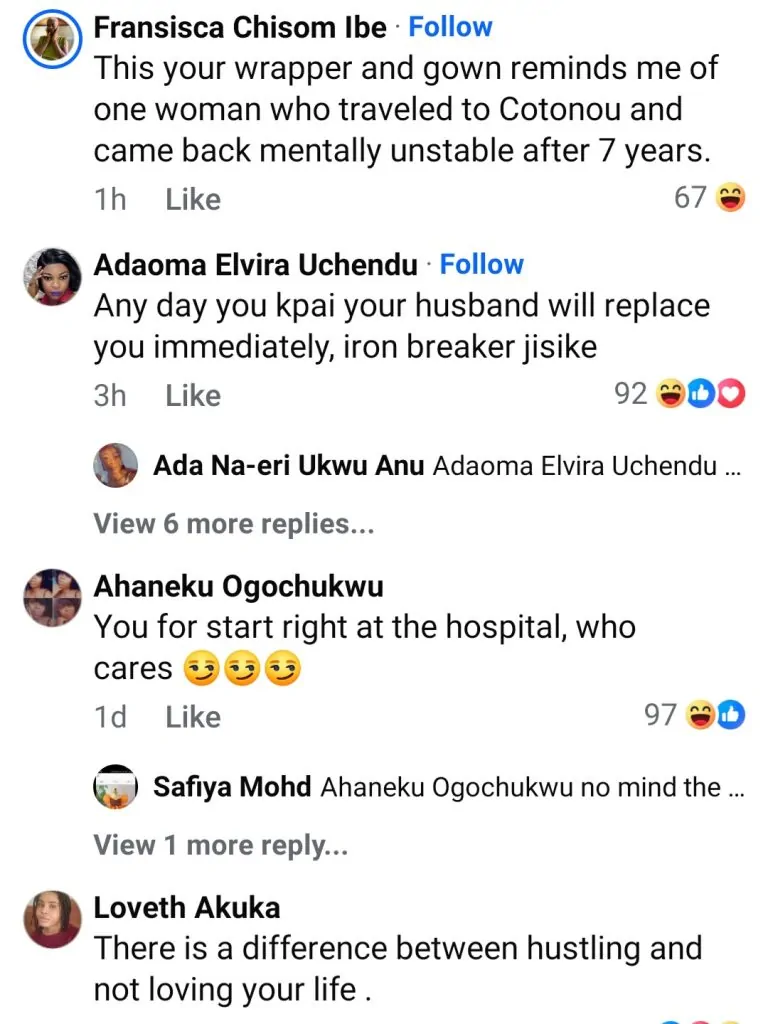The image size is (768, 1024).
Task: Like Ahaneku Ogochukwu's comment
Action: 193,716
